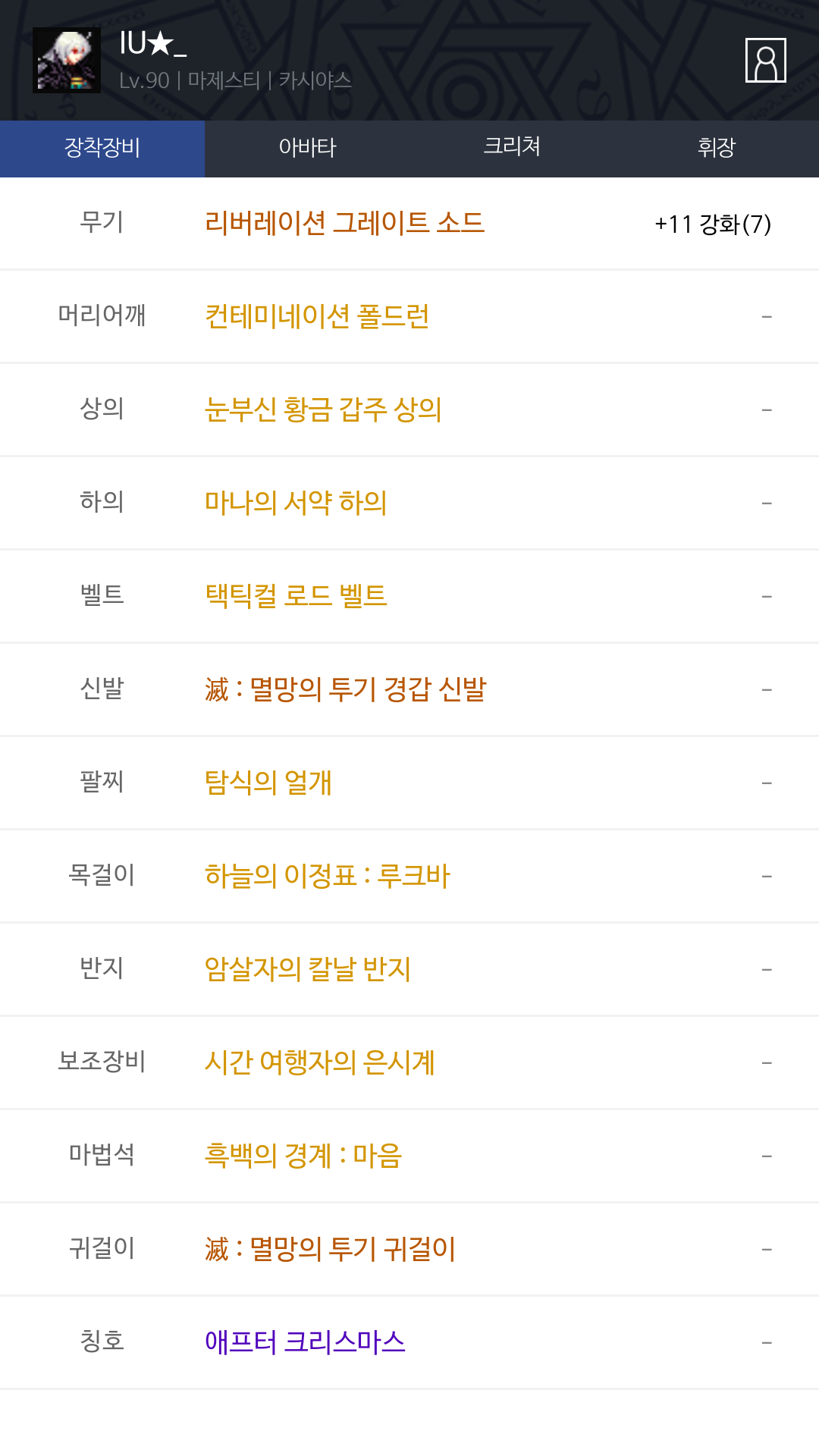Open 하늘의 이정표 : 루크바 necklace

click(328, 876)
